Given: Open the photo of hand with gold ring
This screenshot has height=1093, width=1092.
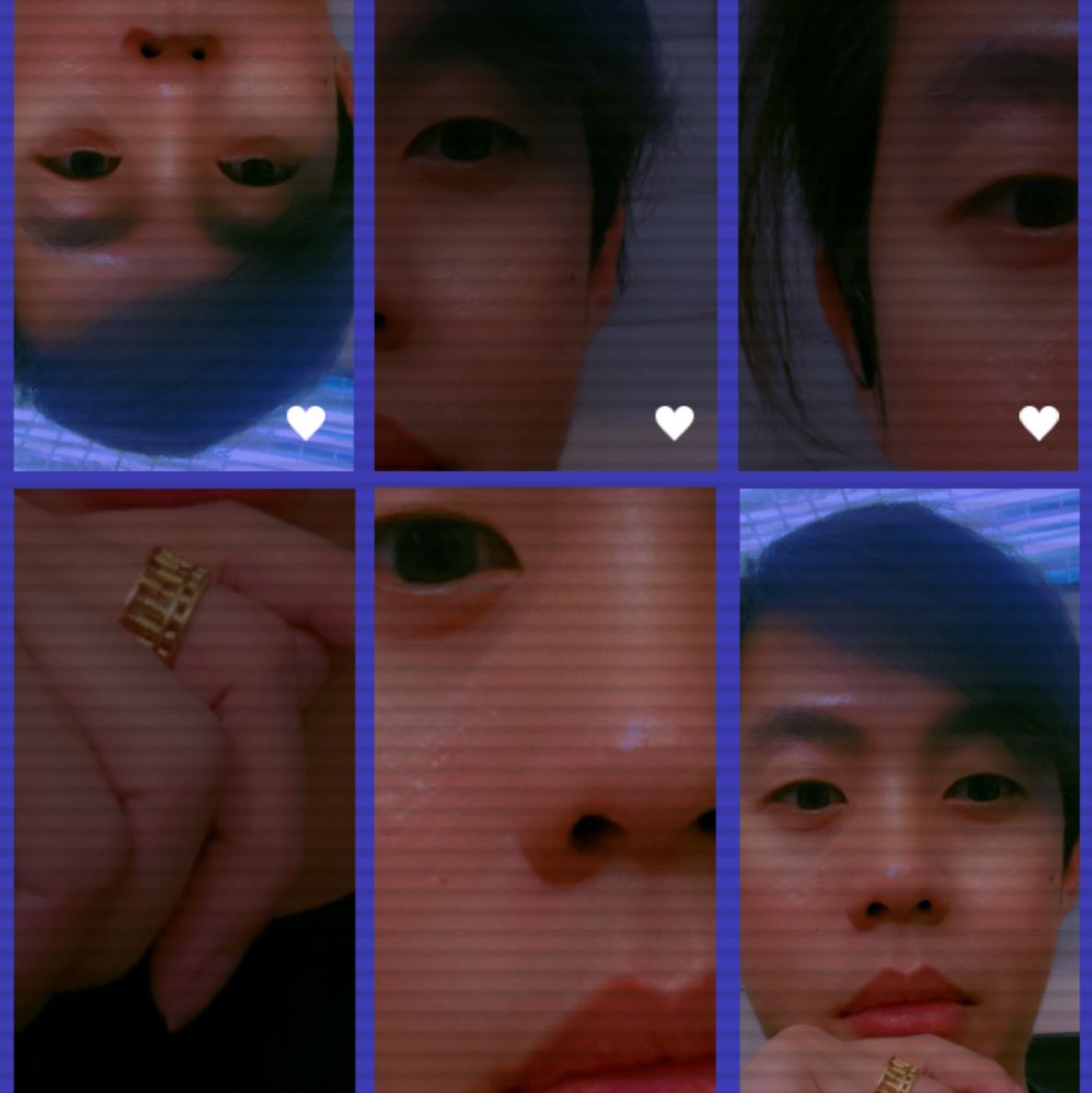Looking at the screenshot, I should pyautogui.click(x=183, y=790).
